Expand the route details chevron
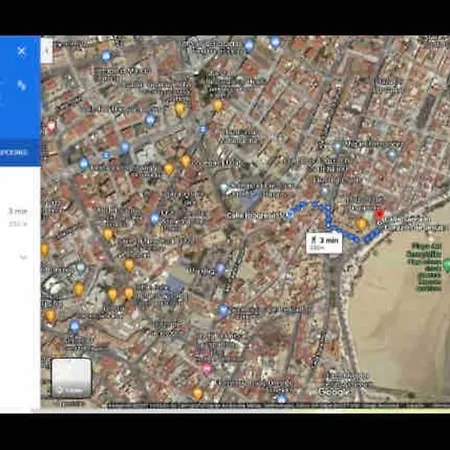This screenshot has height=450, width=450. pyautogui.click(x=23, y=257)
